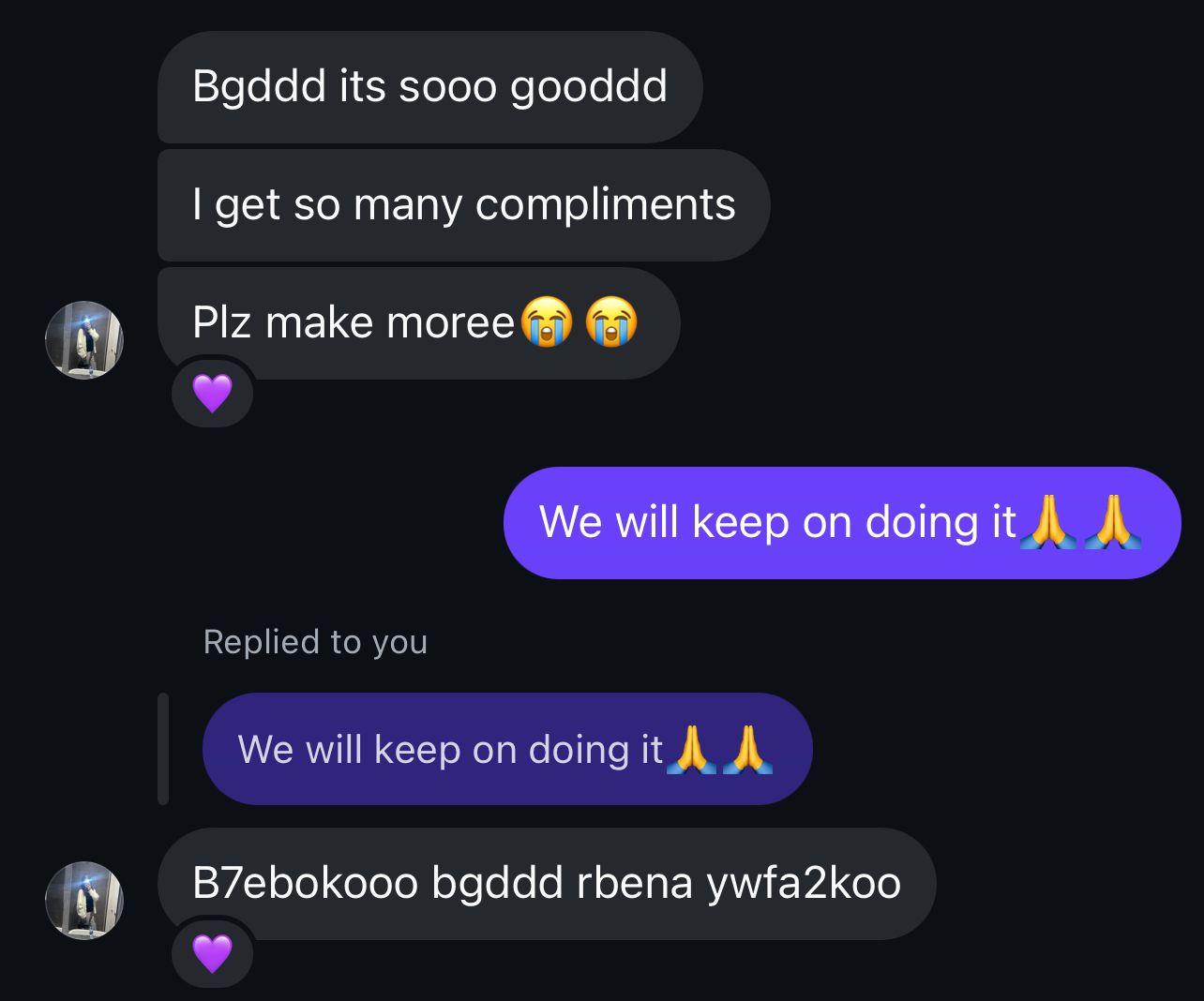
Task: Open sender's avatar beside 'Plz make moree'
Action: click(x=84, y=340)
